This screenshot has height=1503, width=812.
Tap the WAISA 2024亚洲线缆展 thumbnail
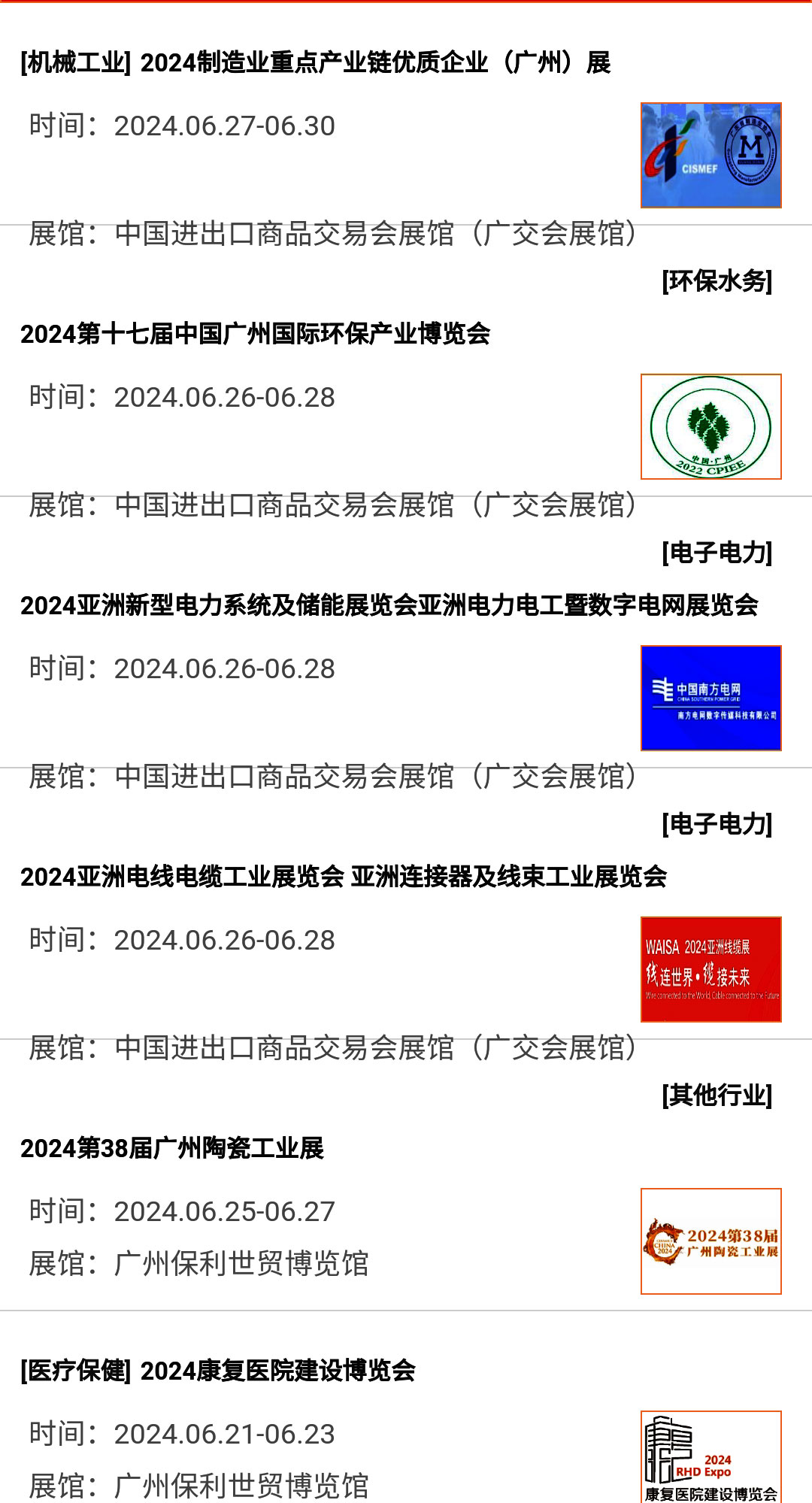click(x=710, y=969)
